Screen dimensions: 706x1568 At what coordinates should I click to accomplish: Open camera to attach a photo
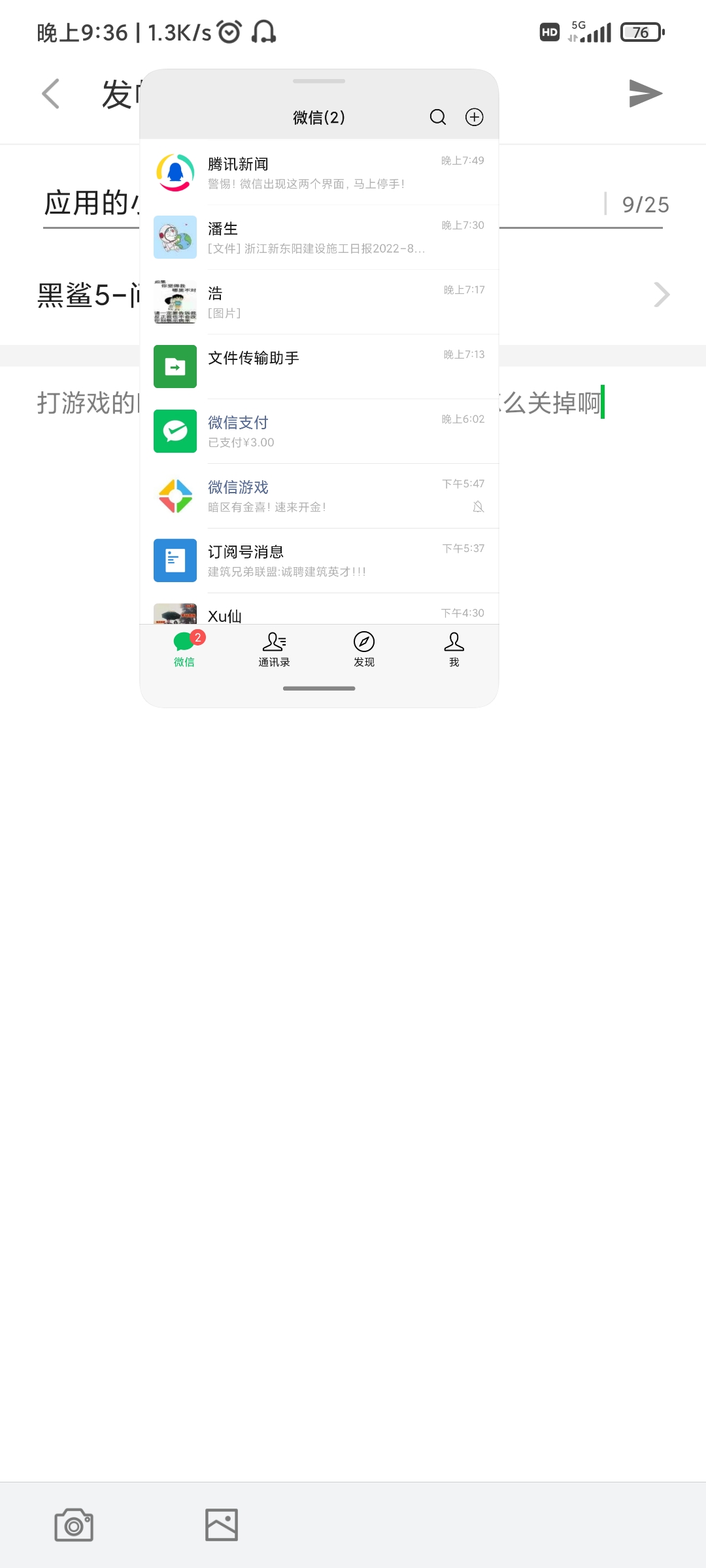(74, 1525)
